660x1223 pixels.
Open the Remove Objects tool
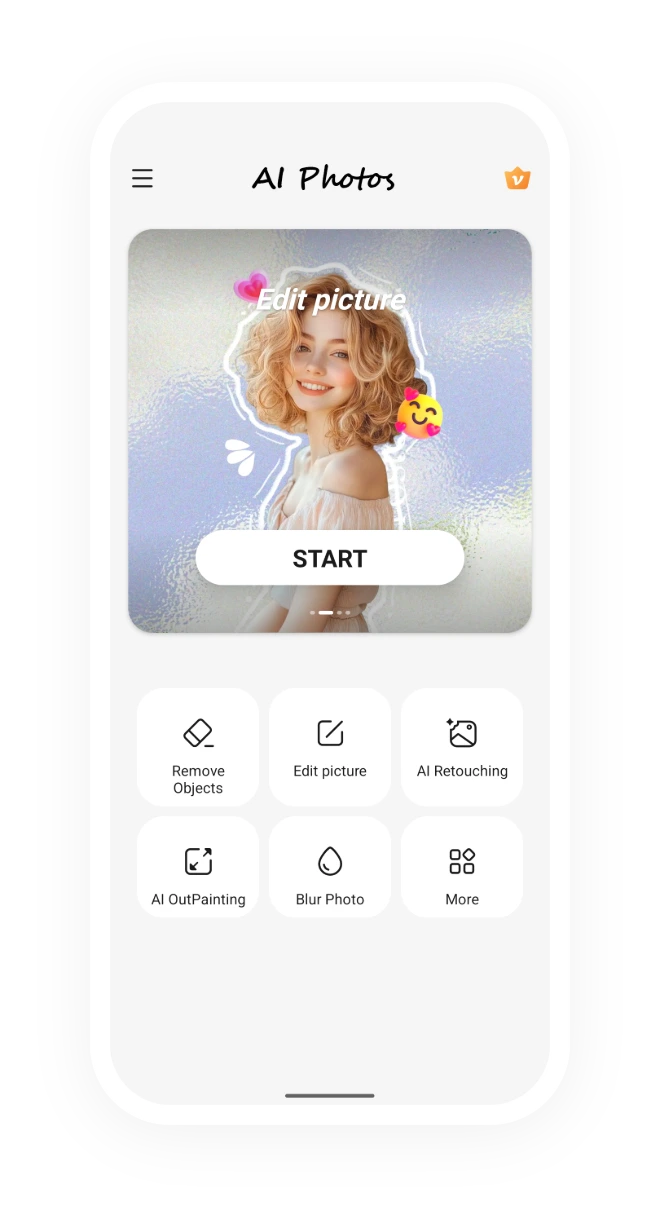198,747
